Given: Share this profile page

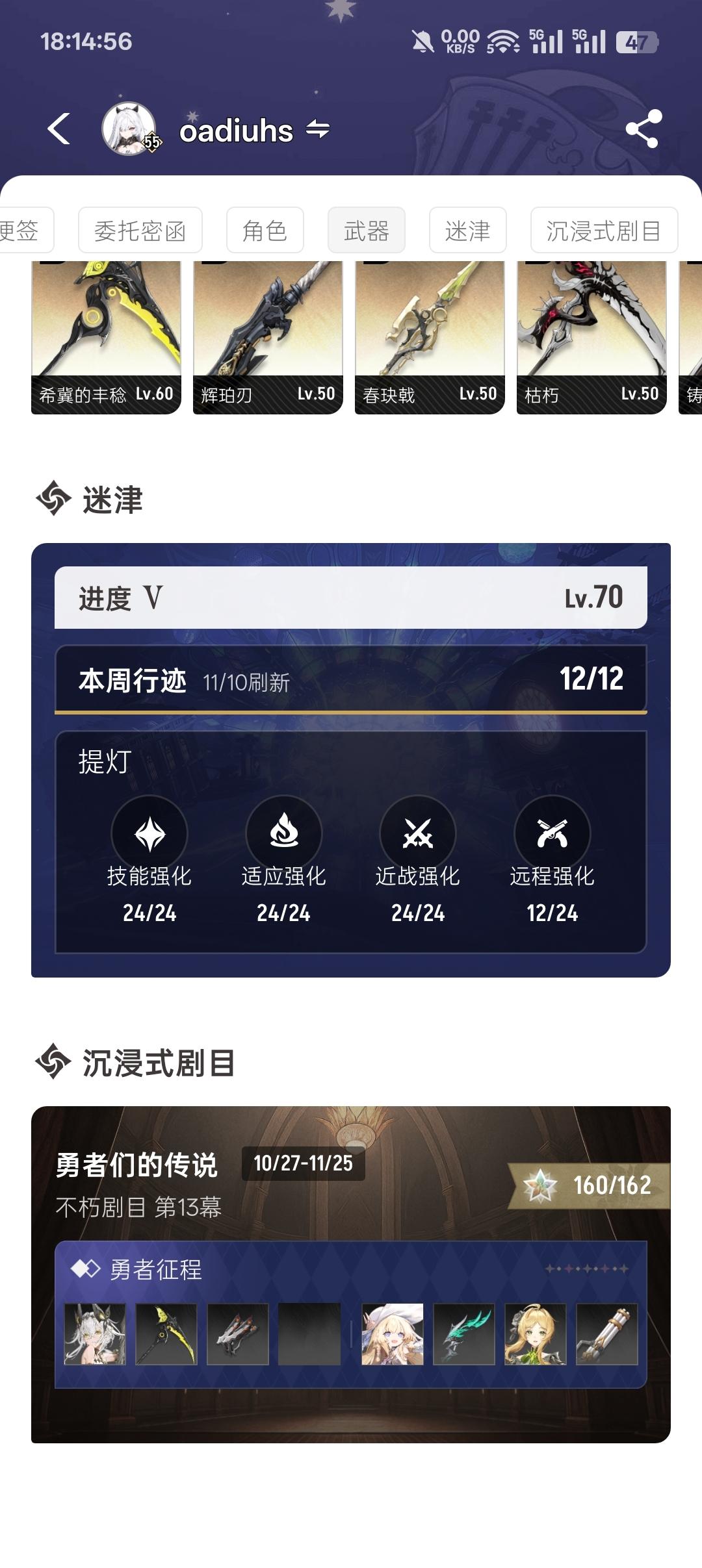Looking at the screenshot, I should (643, 129).
